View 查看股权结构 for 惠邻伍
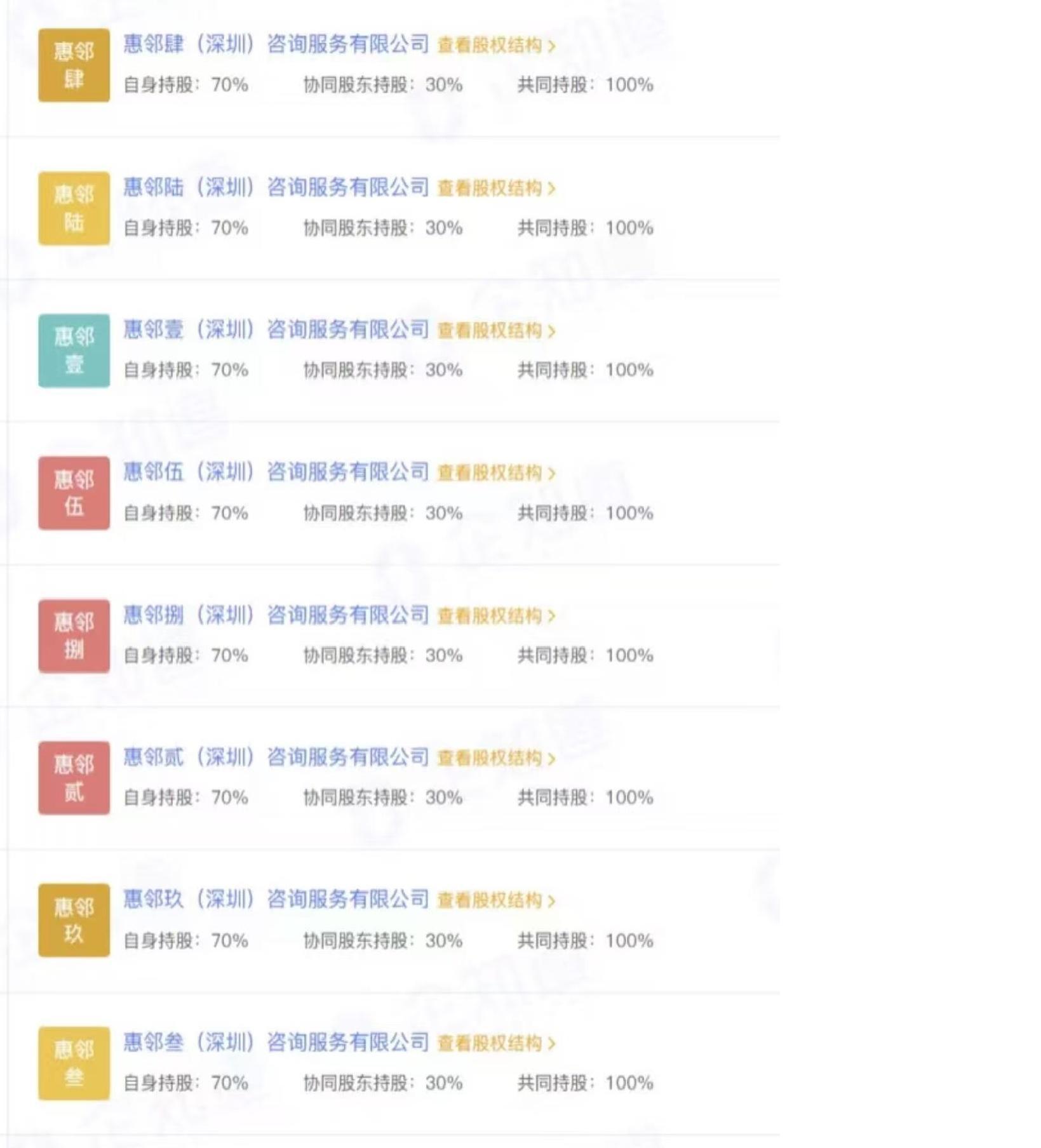1041x1148 pixels. tap(496, 473)
